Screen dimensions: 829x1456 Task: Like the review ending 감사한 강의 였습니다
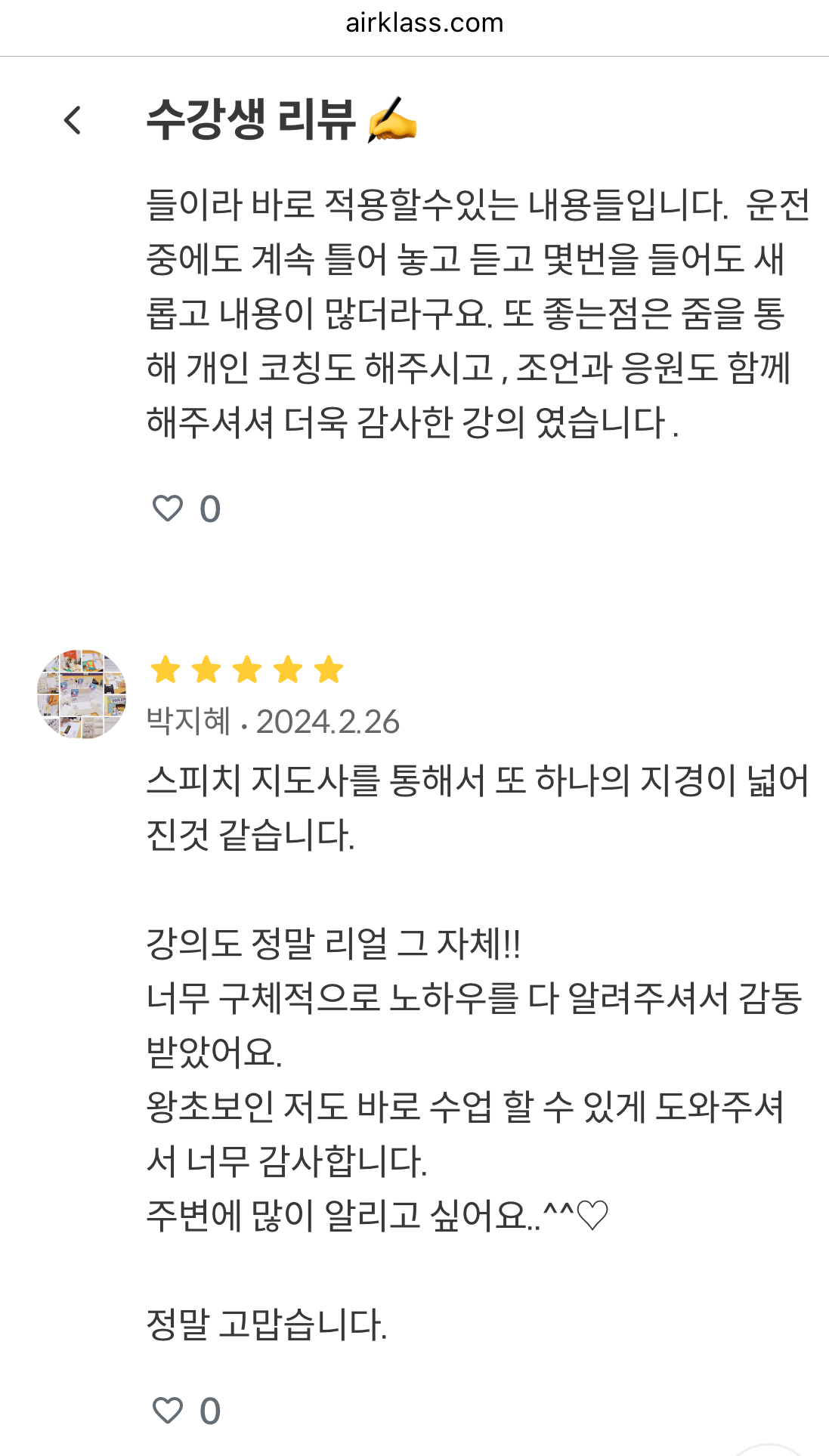[168, 509]
